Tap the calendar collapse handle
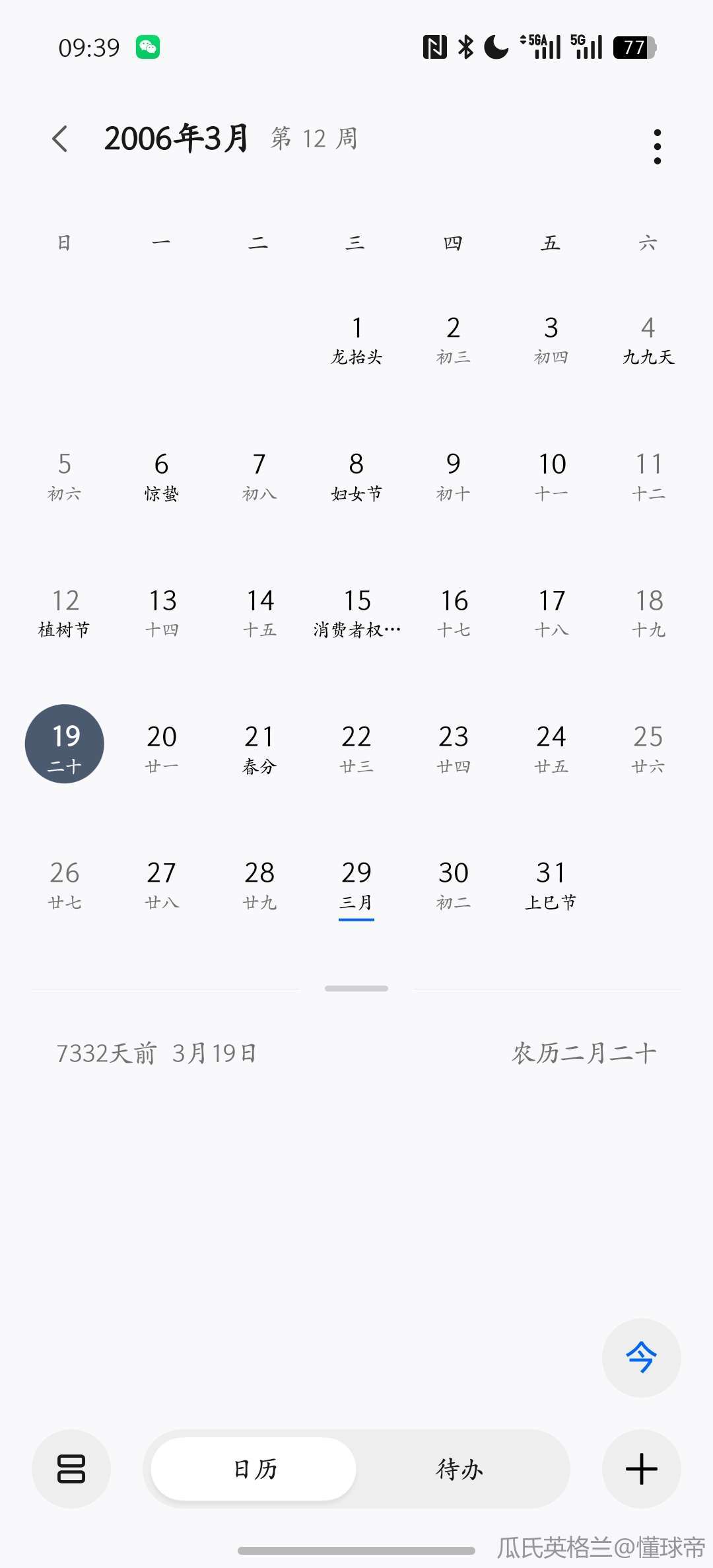This screenshot has height=1568, width=713. coord(356,989)
